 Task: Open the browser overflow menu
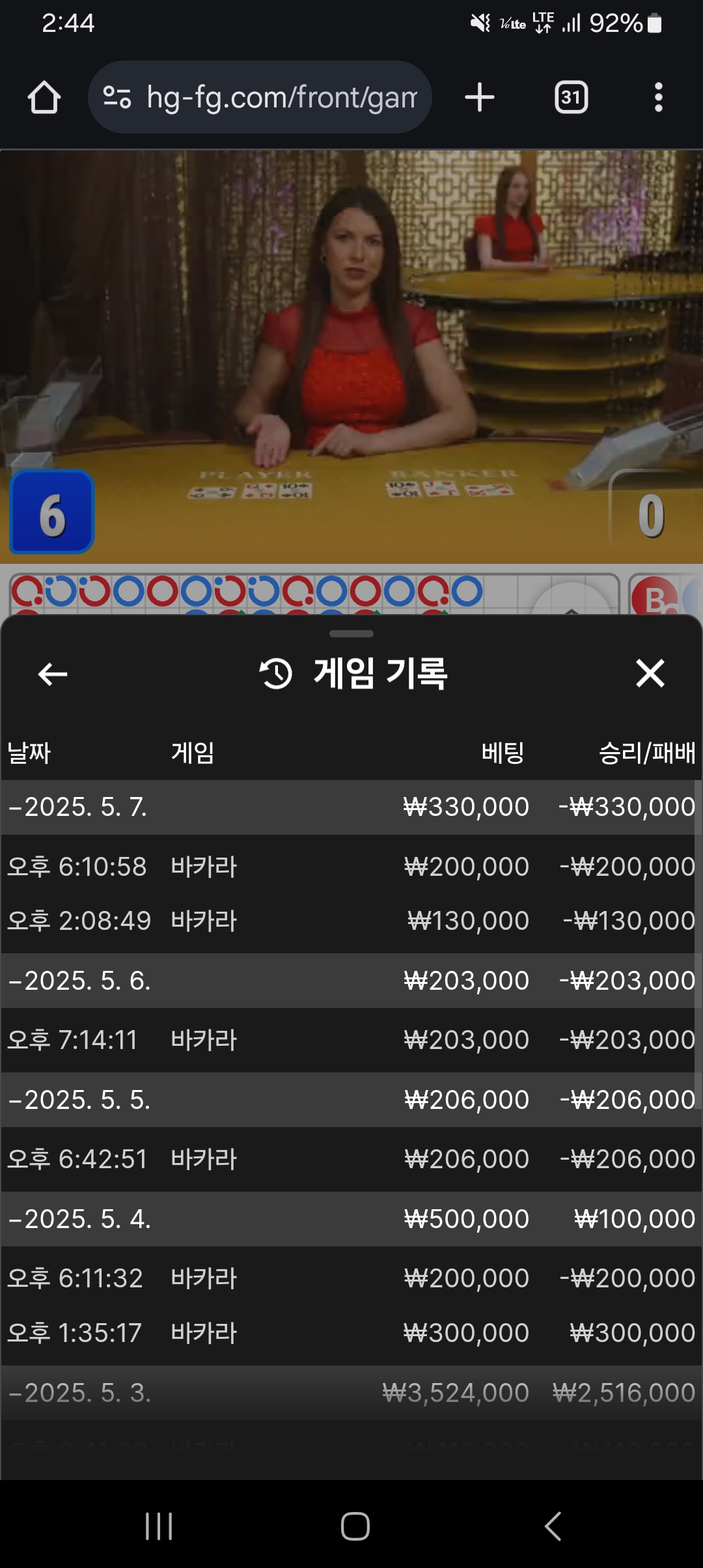coord(659,98)
